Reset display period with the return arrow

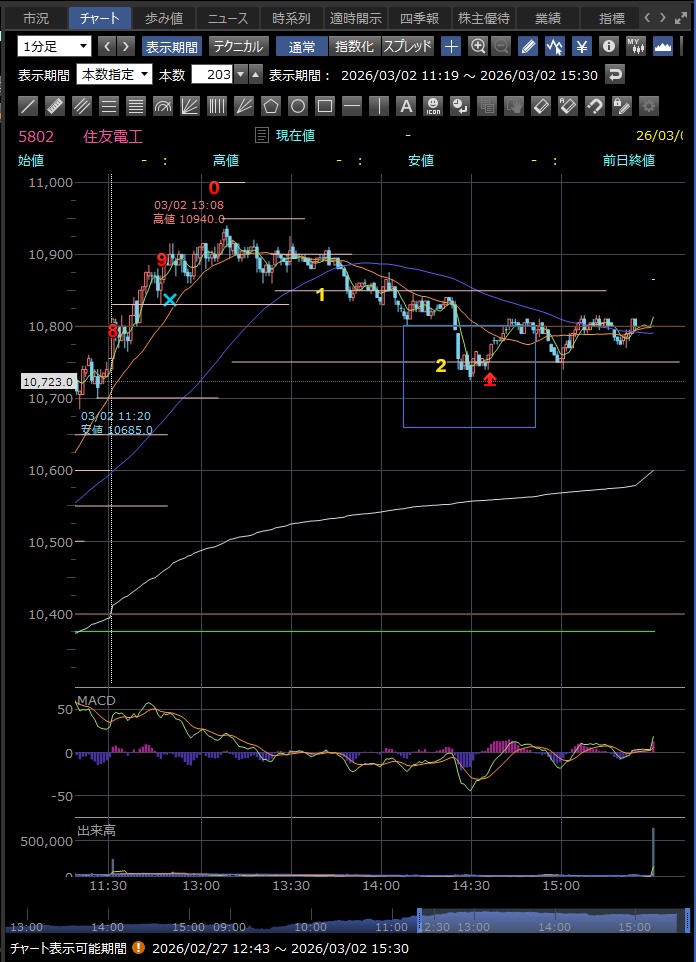point(616,74)
